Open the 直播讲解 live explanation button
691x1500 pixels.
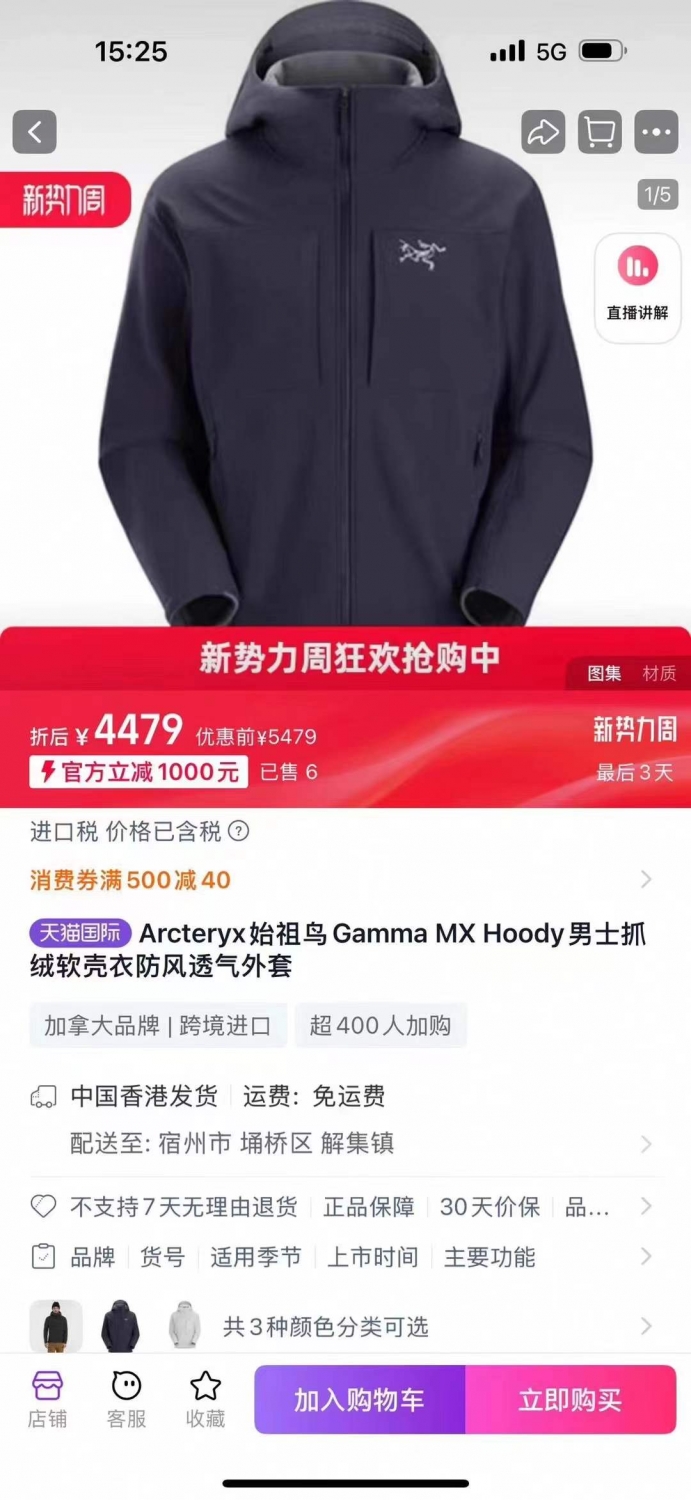pos(638,288)
